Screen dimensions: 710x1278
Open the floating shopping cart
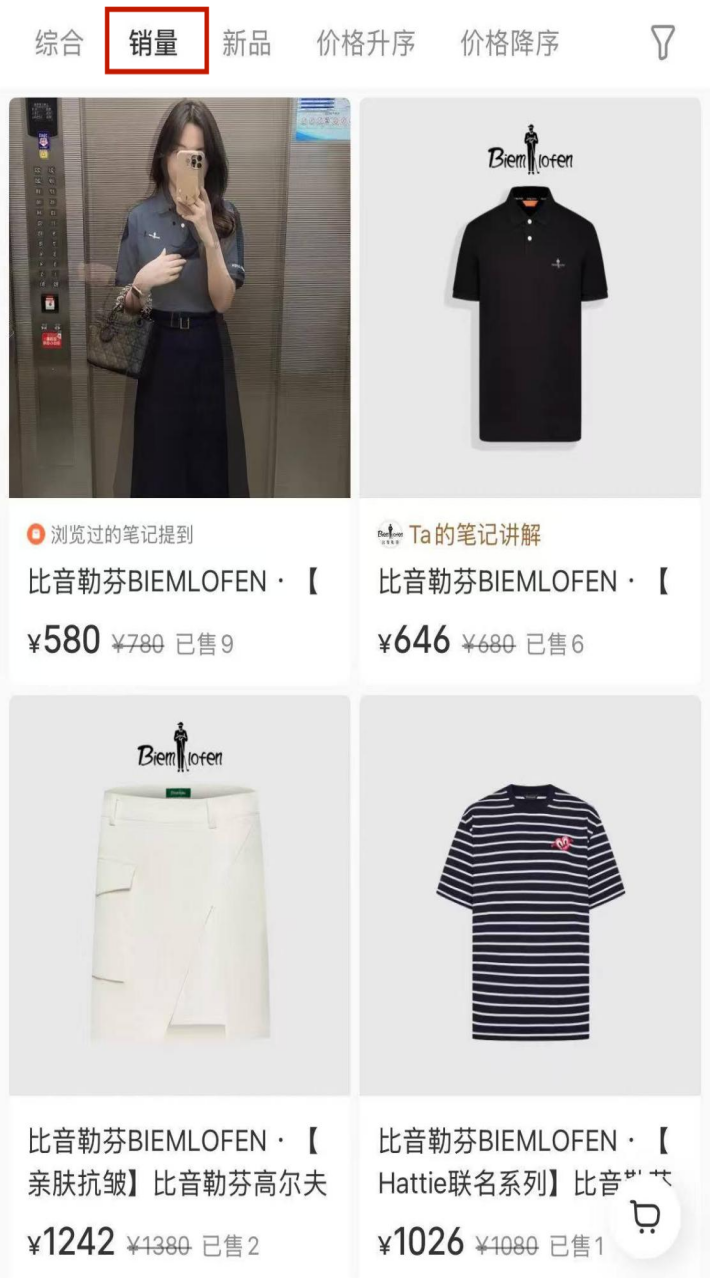coord(646,1217)
